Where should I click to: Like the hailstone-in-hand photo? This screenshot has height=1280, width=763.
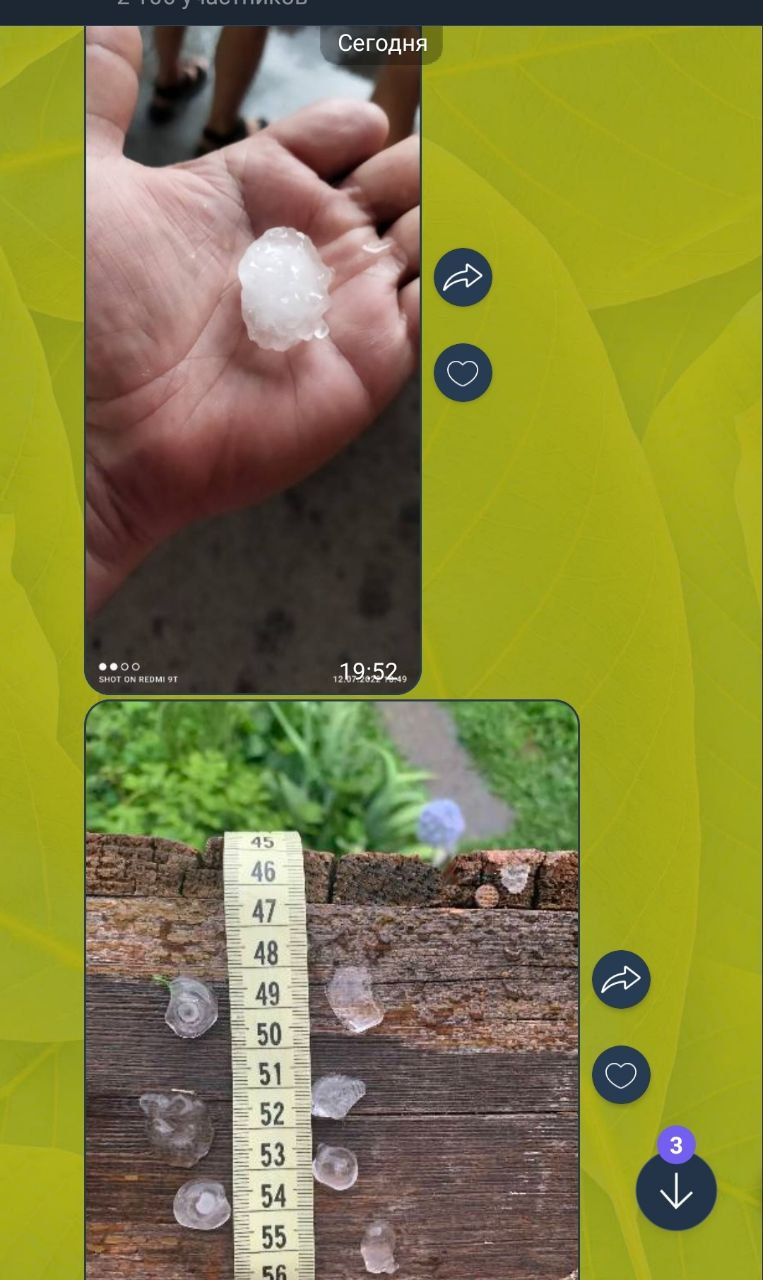pyautogui.click(x=463, y=373)
